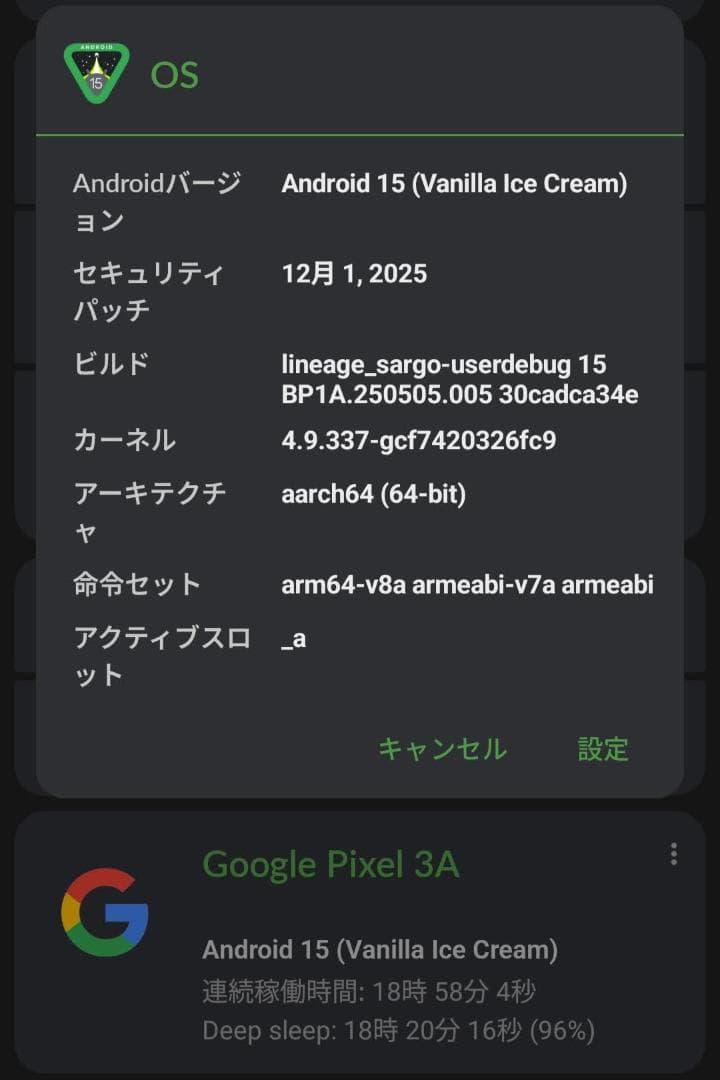
Task: Click the セキュリティパッチ date entry
Action: 355,273
